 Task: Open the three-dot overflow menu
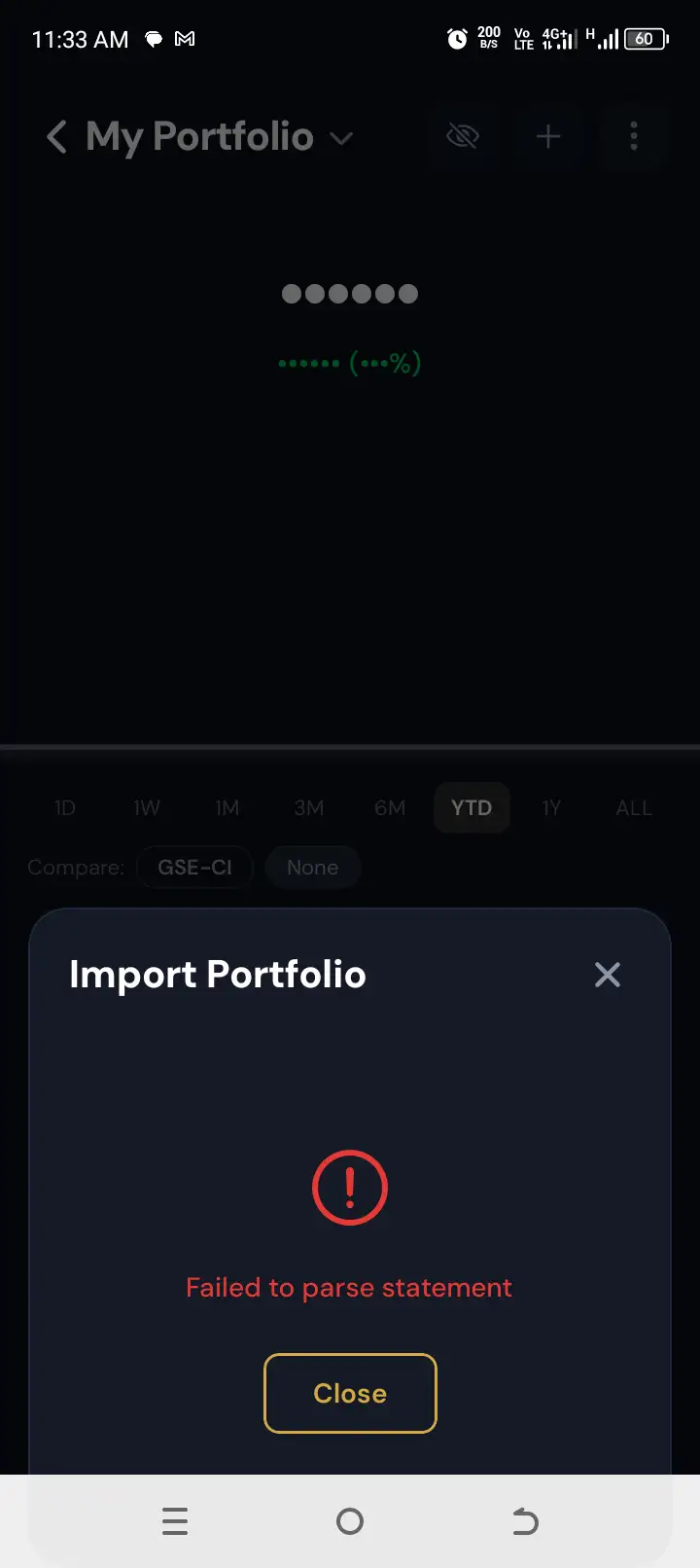pos(634,136)
